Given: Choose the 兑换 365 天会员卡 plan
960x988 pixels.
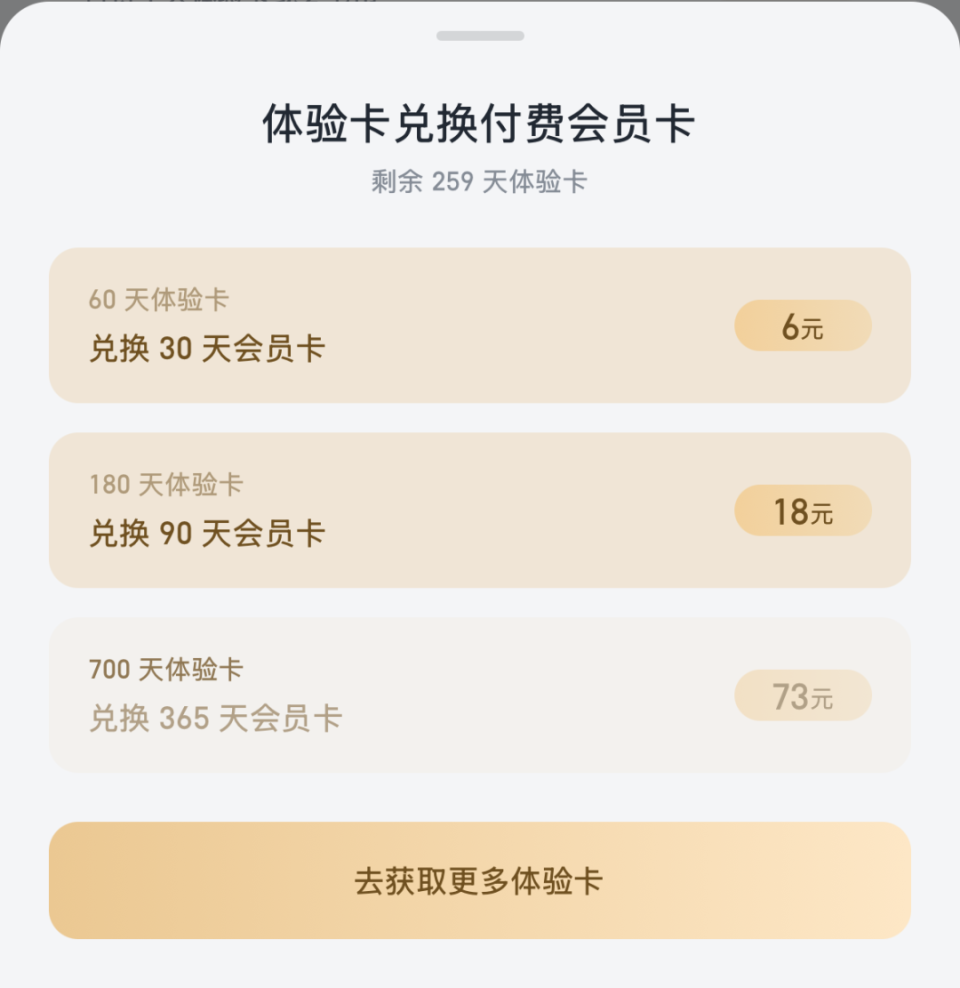Looking at the screenshot, I should (x=215, y=719).
